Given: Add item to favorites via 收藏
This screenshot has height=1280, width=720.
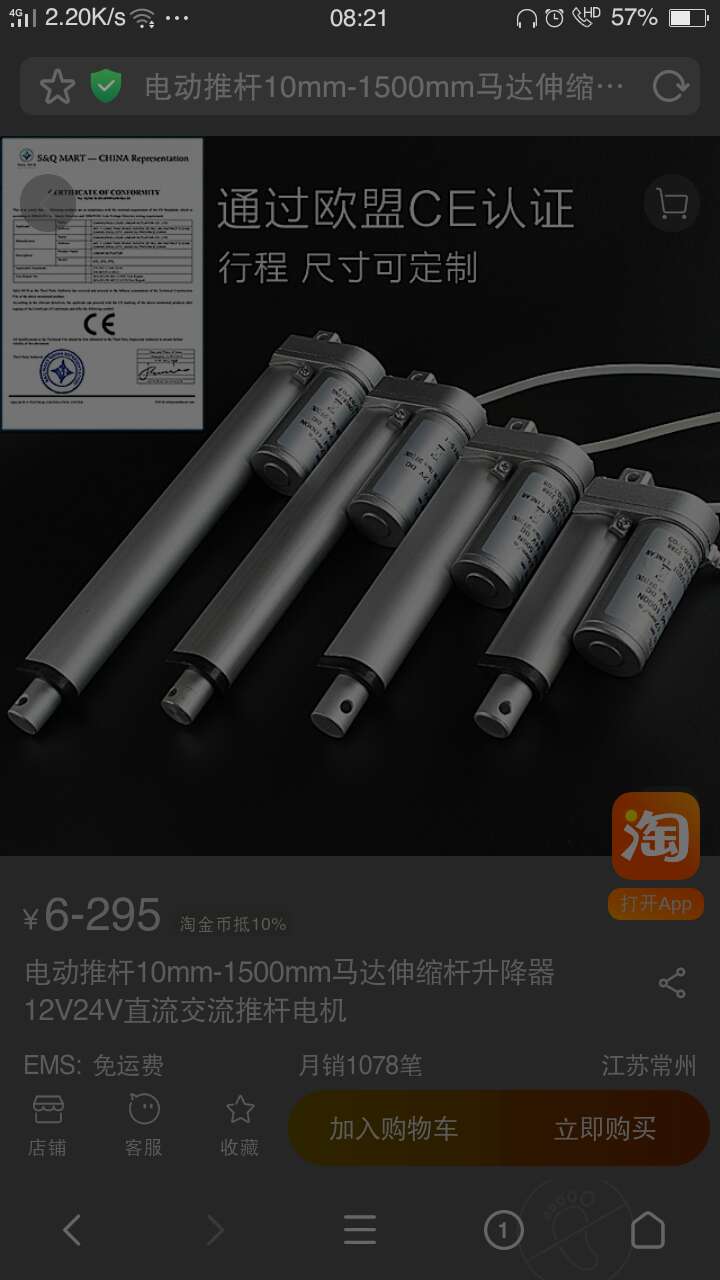Looking at the screenshot, I should click(240, 1126).
